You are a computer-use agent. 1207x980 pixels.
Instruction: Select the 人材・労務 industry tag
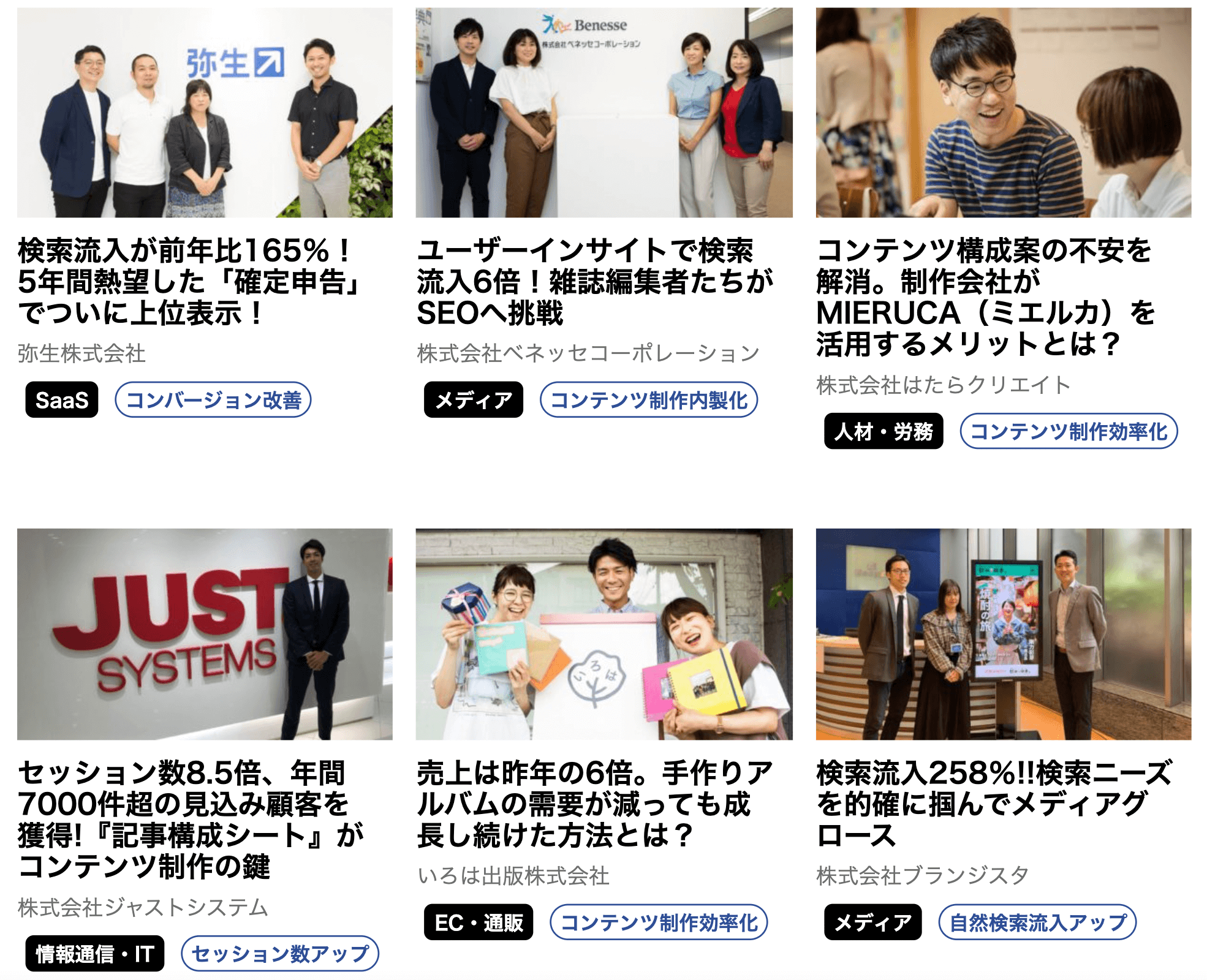click(883, 431)
